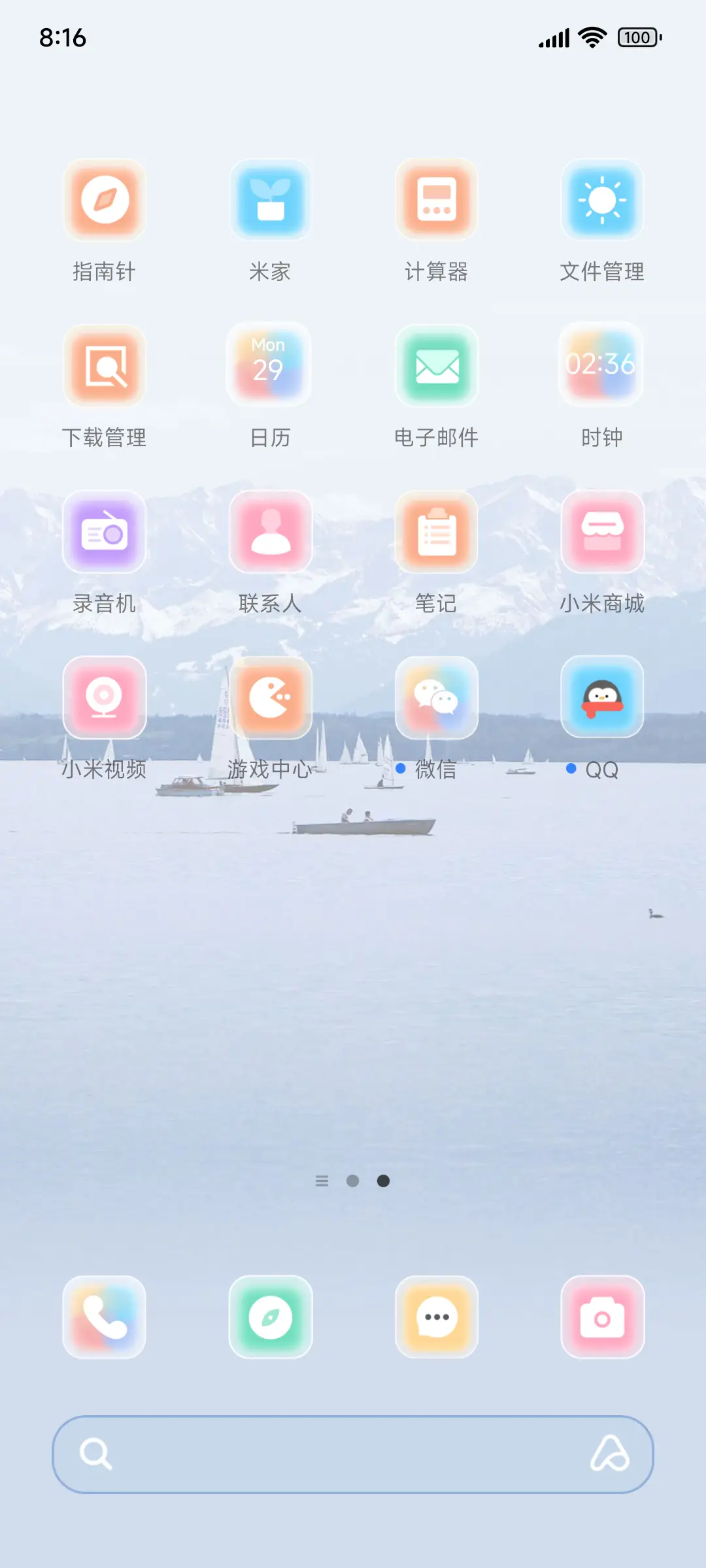
Task: Open 小米商城 Mi Store
Action: tap(602, 532)
